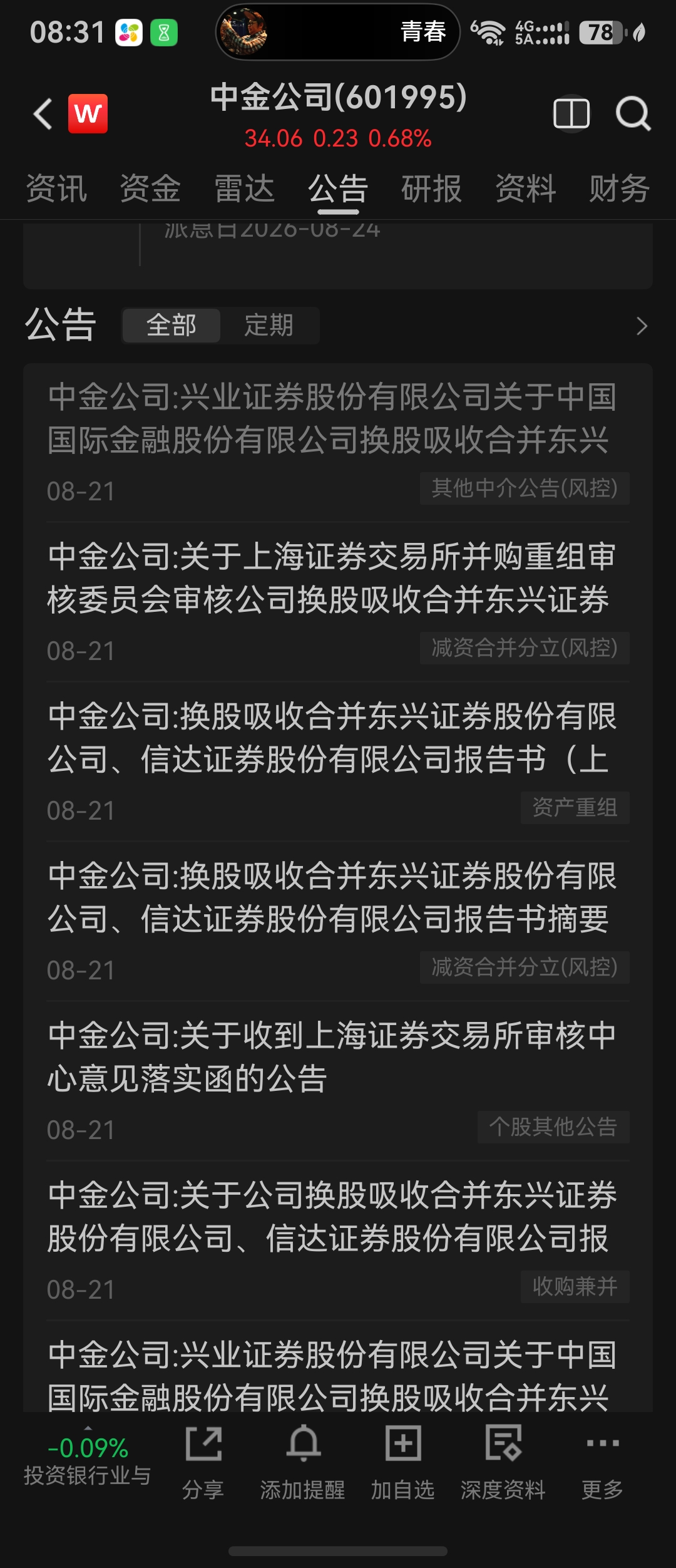Screen dimensions: 676x1568
Task: Open the announcement tagged 资产重组
Action: click(x=338, y=761)
